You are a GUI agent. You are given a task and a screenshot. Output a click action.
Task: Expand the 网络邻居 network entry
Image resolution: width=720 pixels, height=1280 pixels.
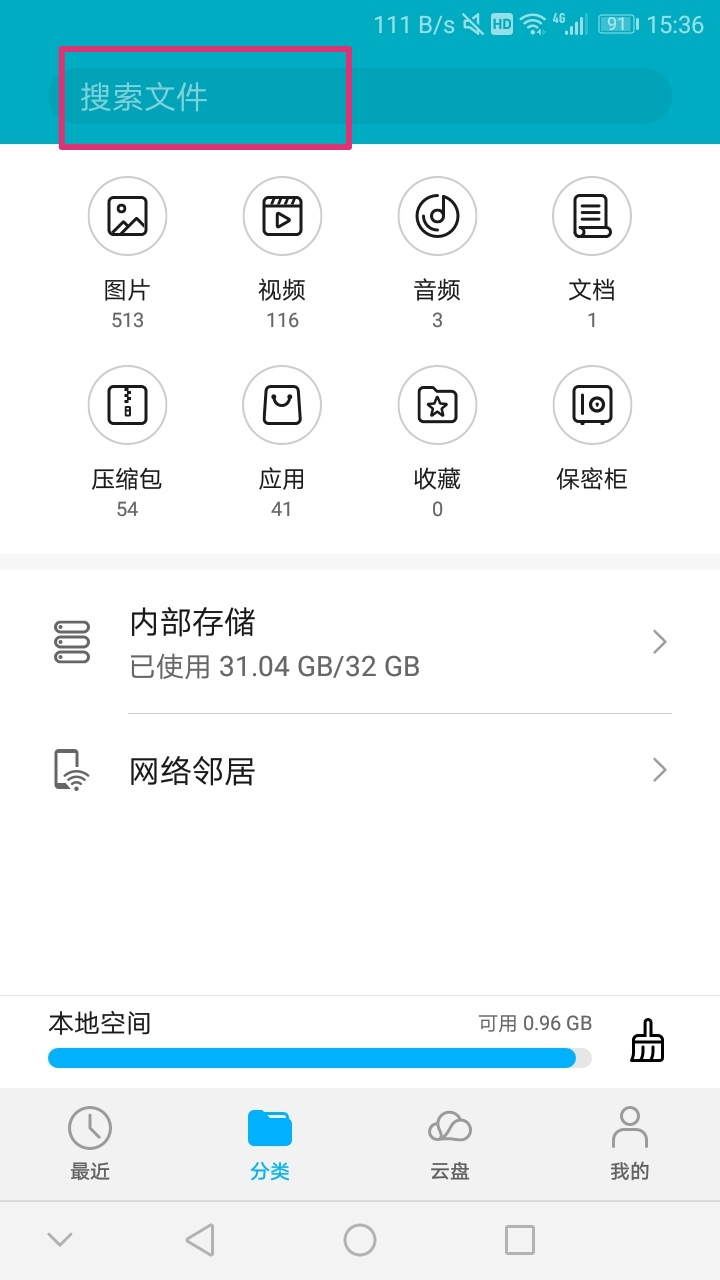point(657,770)
